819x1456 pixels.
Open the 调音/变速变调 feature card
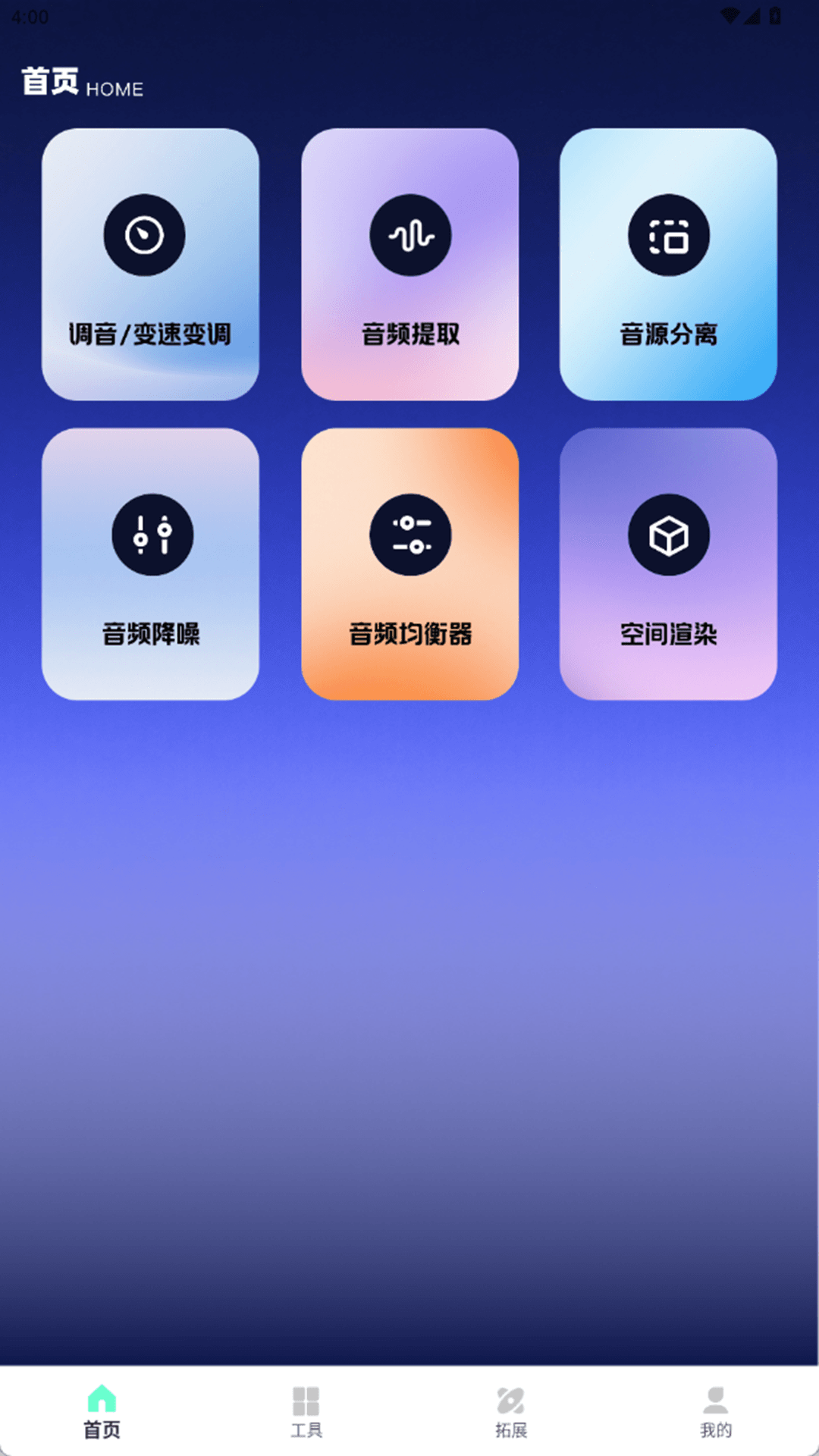click(149, 265)
